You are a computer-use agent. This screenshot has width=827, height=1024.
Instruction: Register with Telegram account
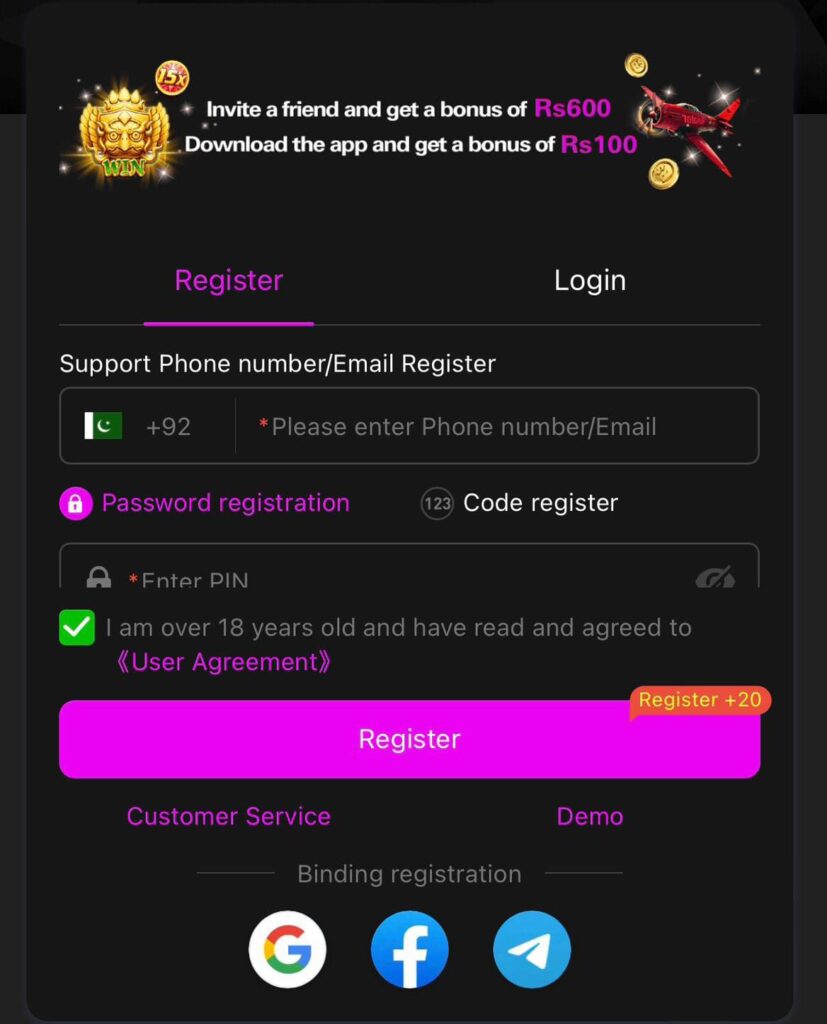[532, 950]
